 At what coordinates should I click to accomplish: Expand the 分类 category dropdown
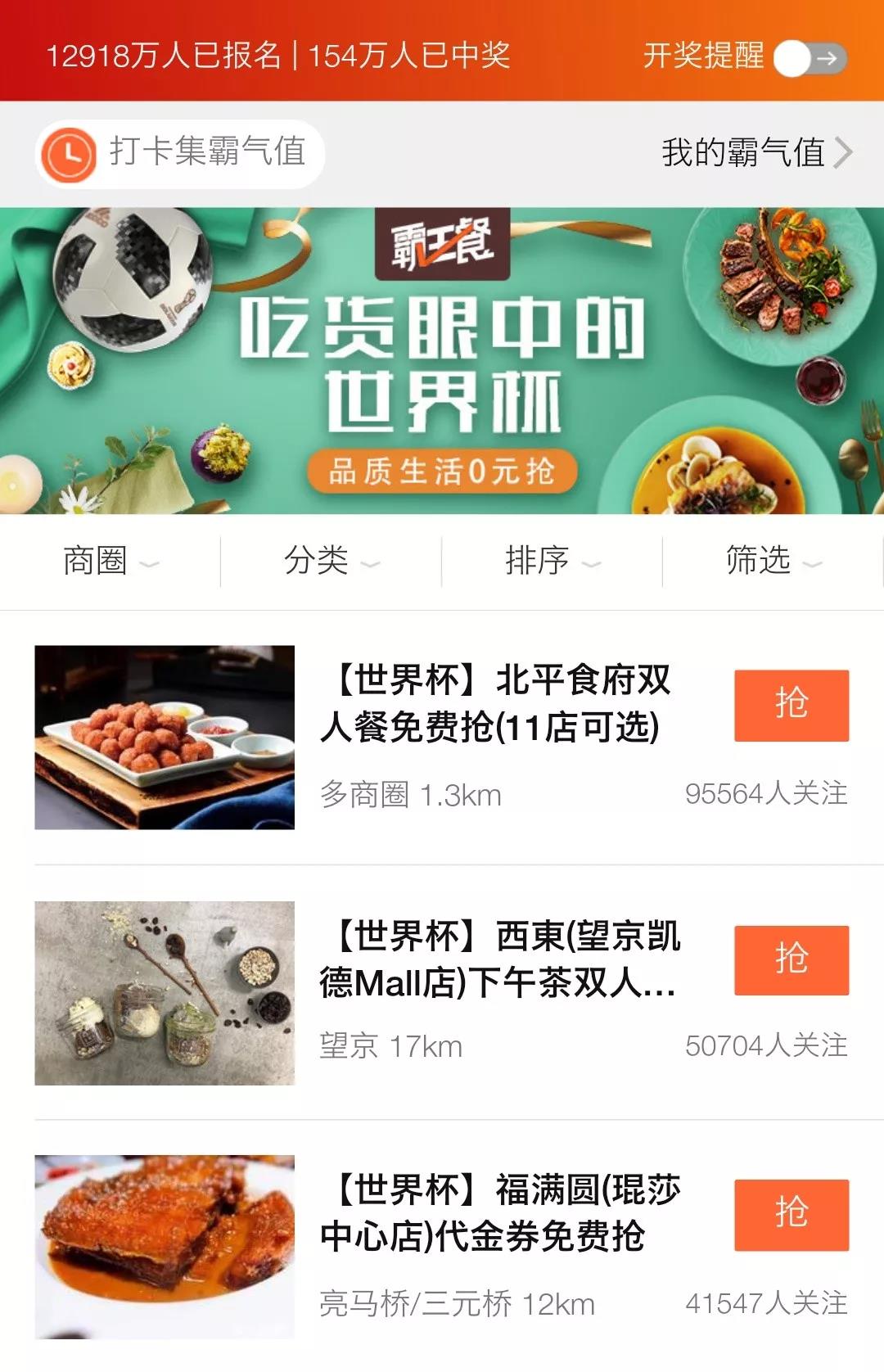point(331,562)
